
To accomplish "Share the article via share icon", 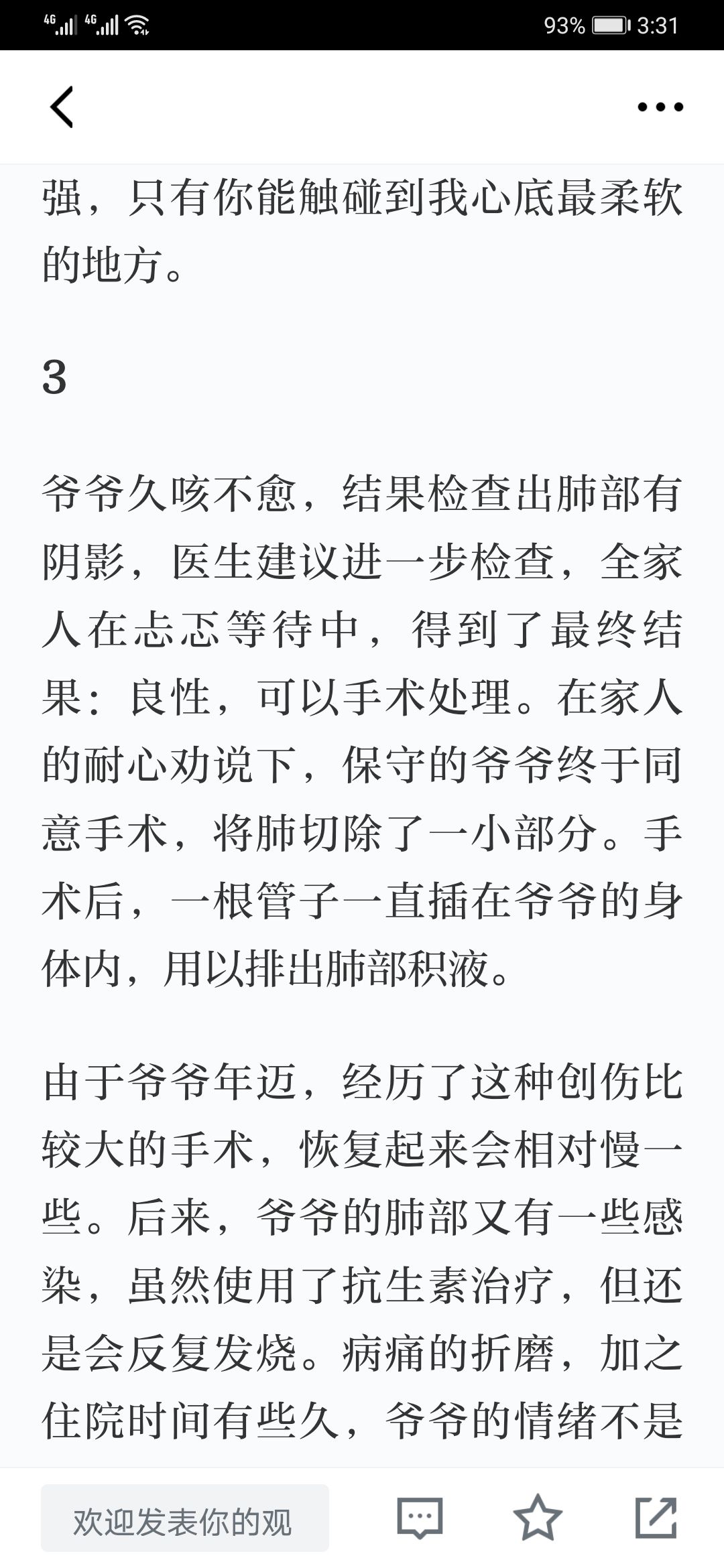I will tap(656, 1518).
